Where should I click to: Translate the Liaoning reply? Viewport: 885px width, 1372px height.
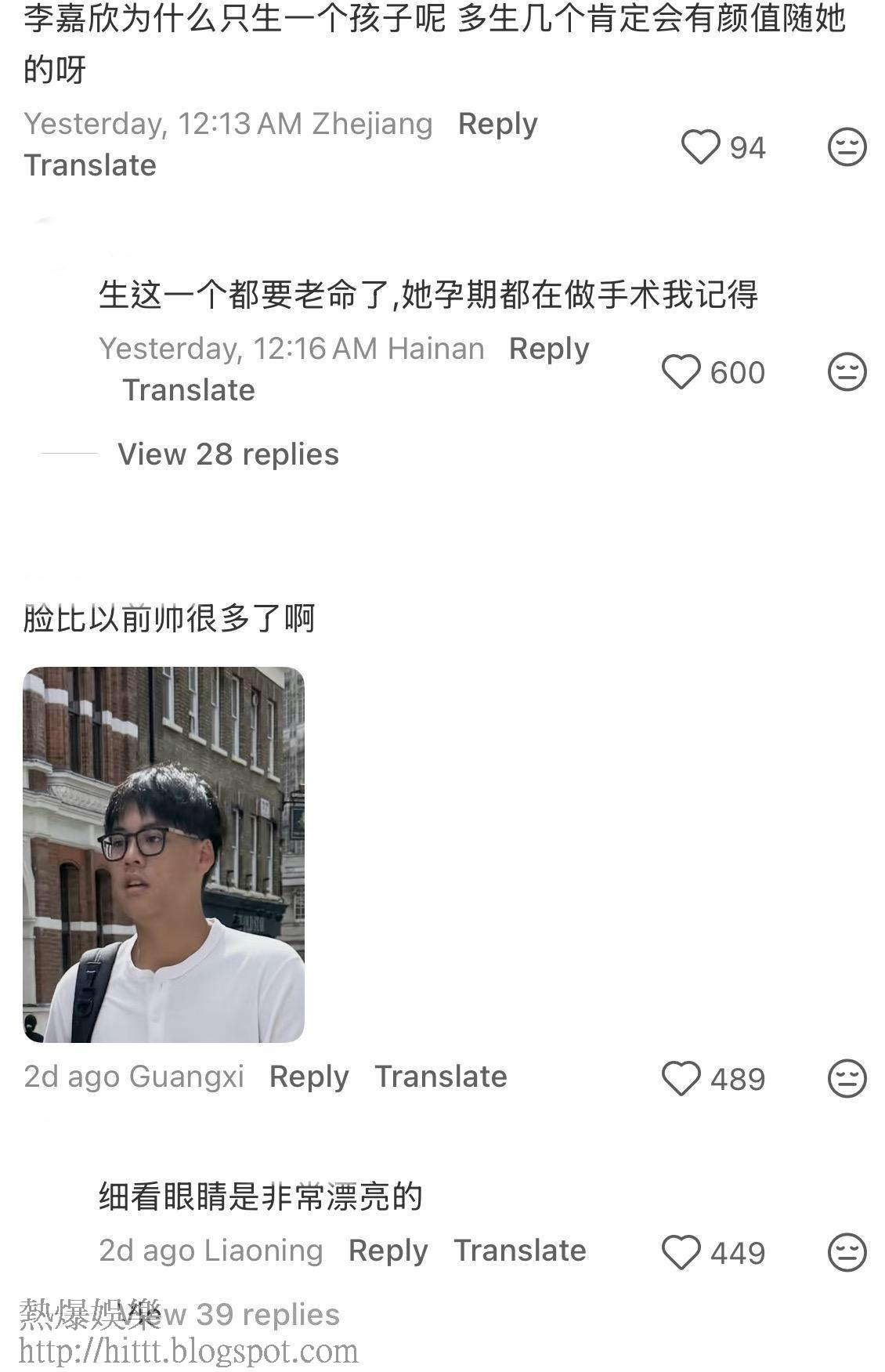(x=520, y=1251)
